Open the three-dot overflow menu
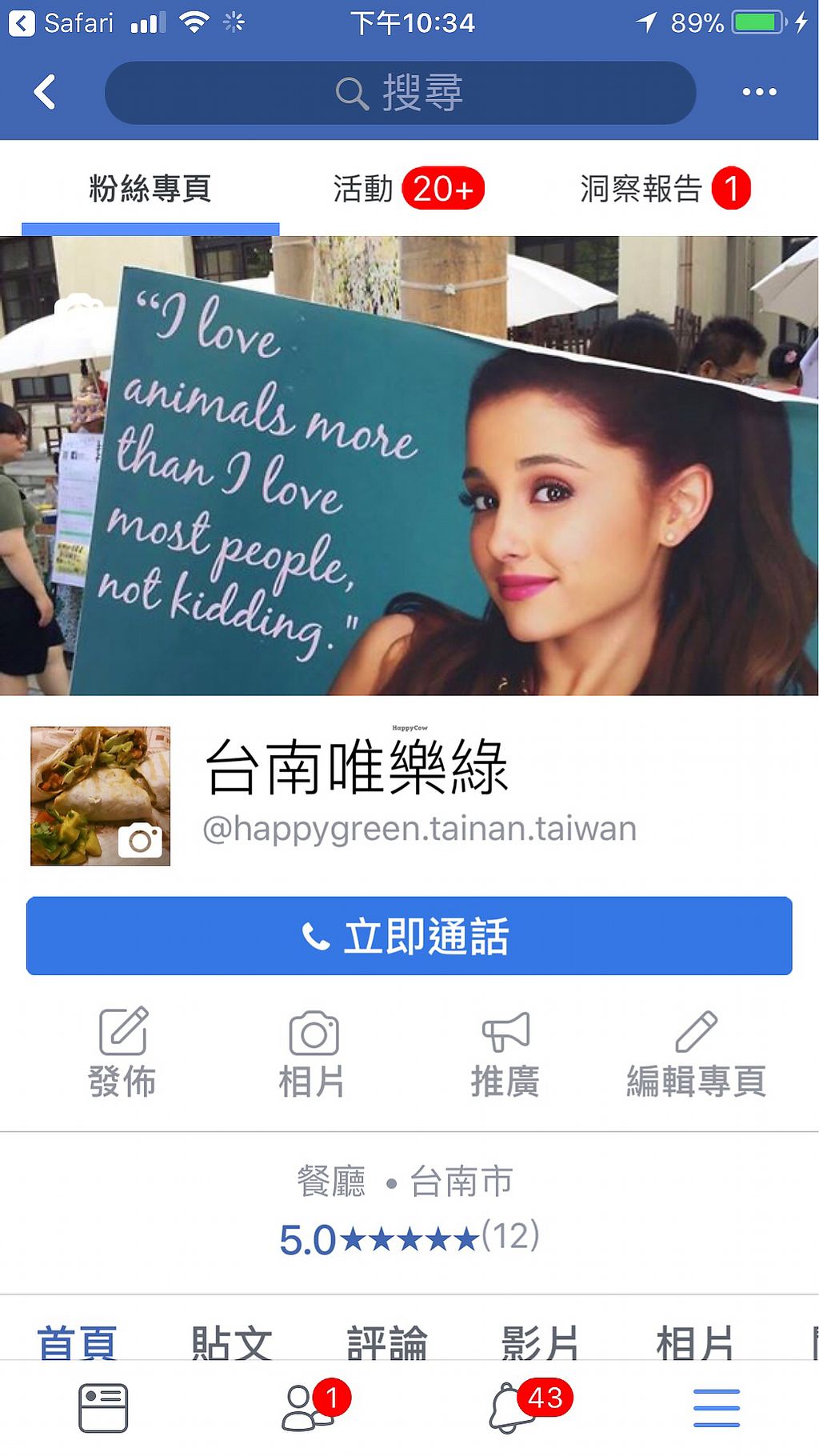This screenshot has height=1456, width=819. point(758,92)
